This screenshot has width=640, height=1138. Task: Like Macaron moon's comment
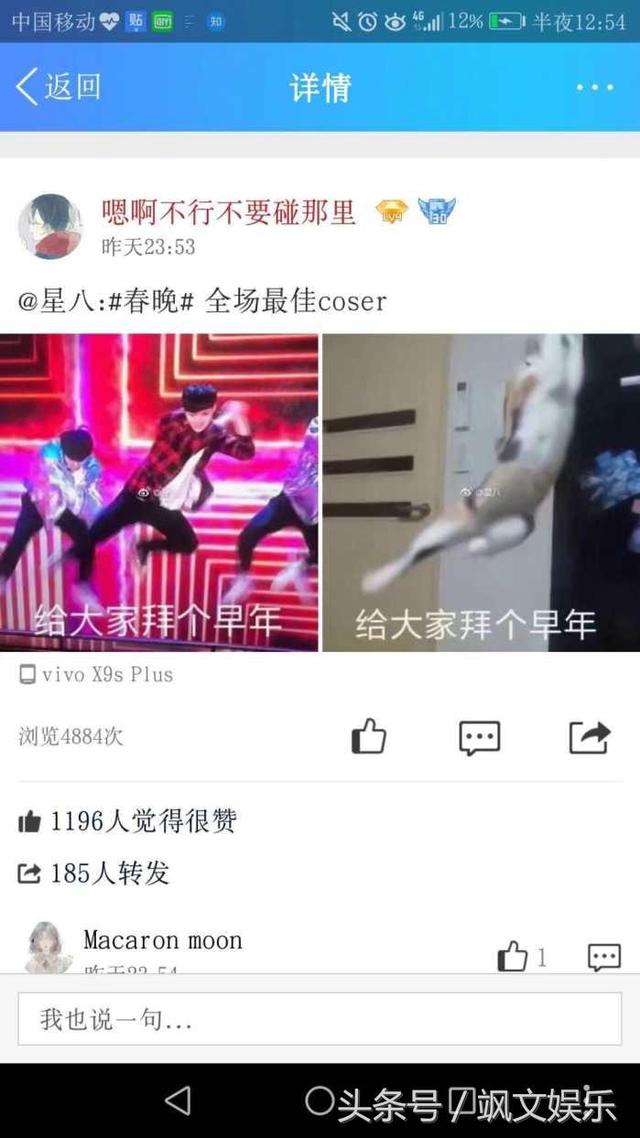pos(513,956)
